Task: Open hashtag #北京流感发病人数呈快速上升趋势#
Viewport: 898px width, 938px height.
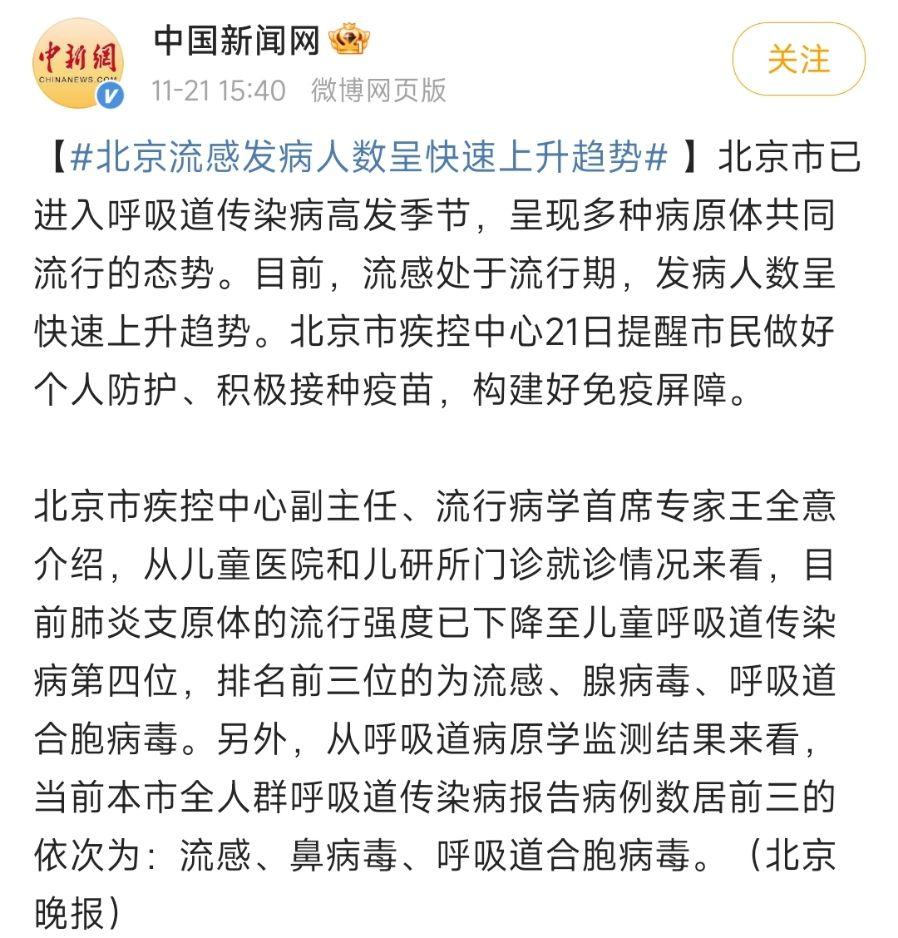Action: tap(370, 157)
